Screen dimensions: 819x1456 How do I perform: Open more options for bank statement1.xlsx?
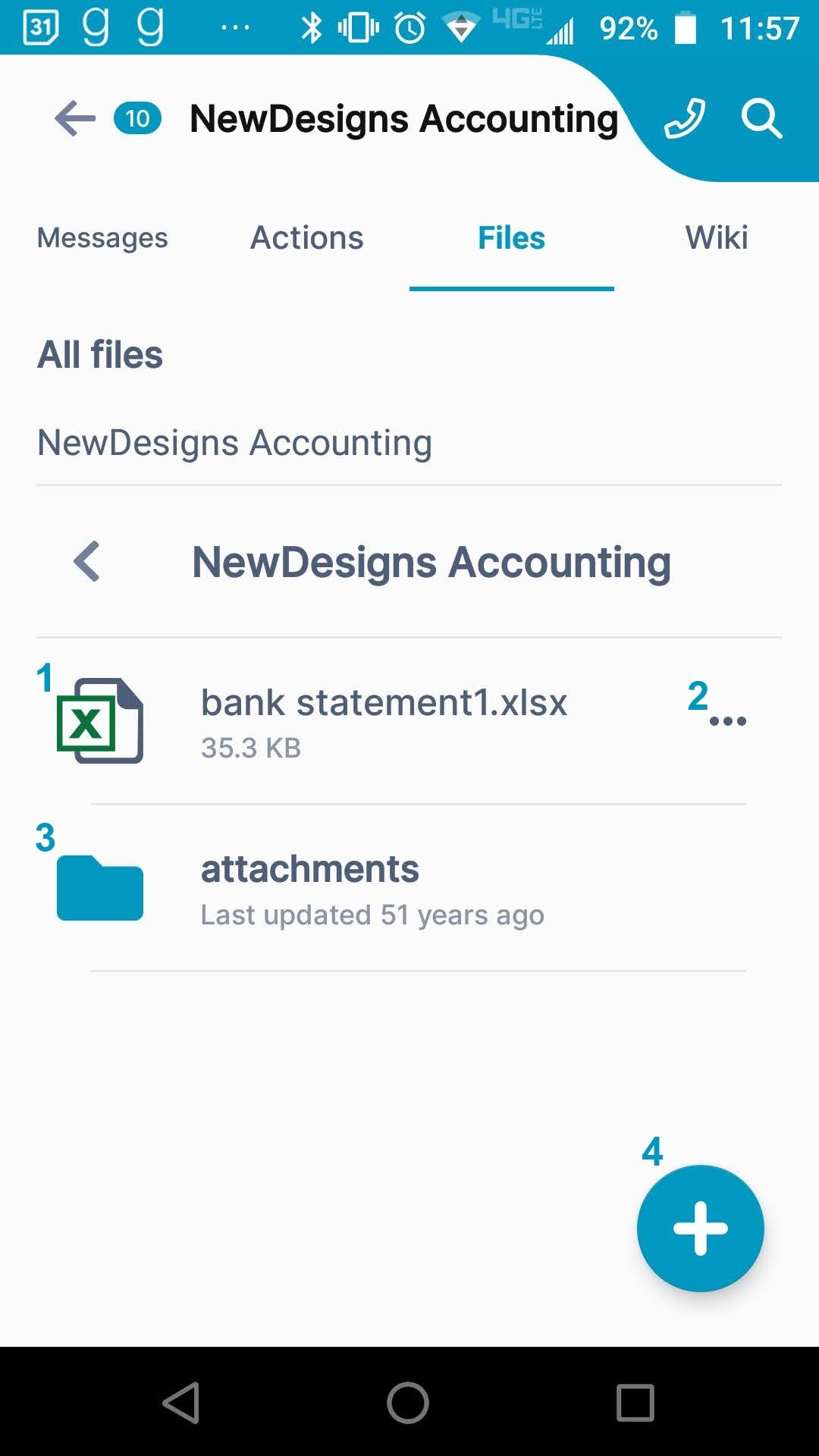pos(728,720)
